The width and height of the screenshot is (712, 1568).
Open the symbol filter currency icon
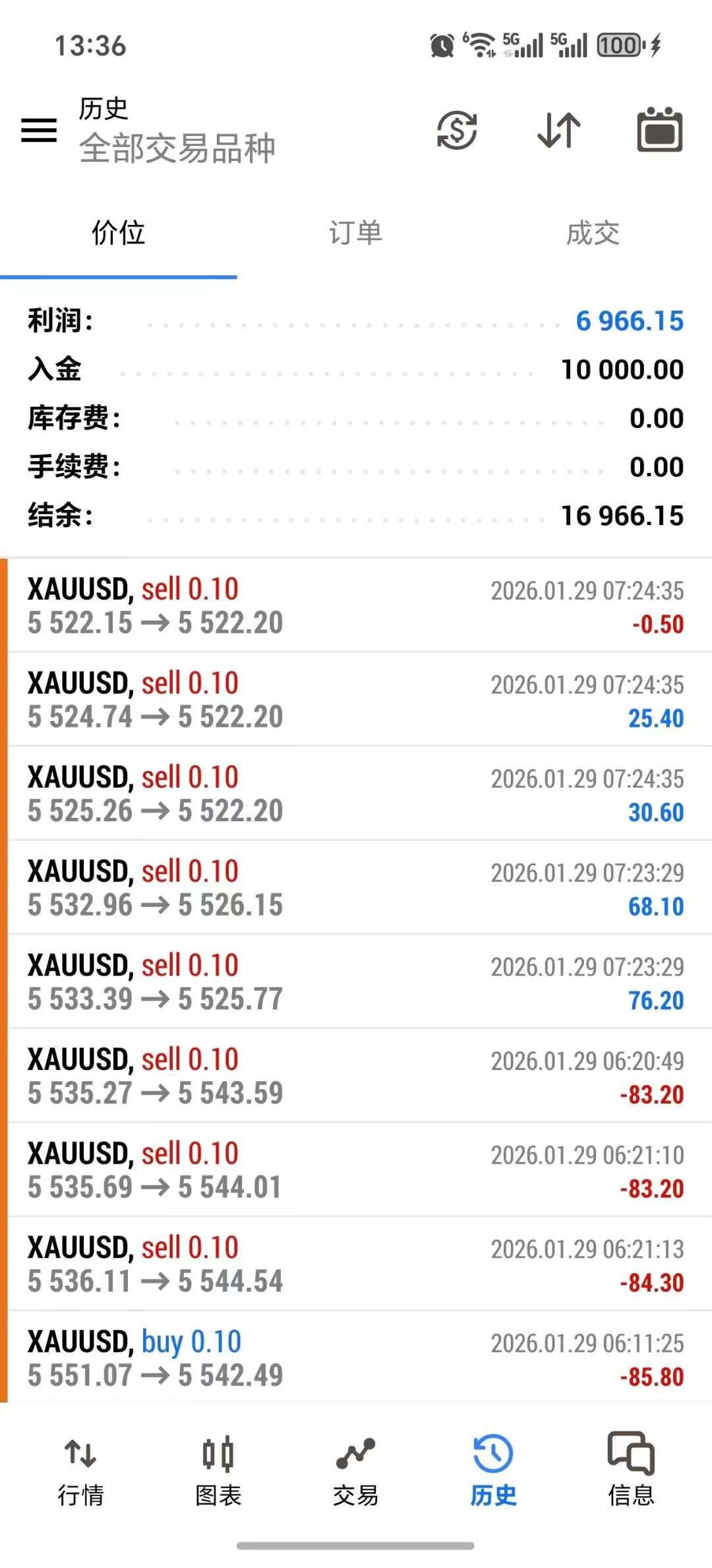457,130
